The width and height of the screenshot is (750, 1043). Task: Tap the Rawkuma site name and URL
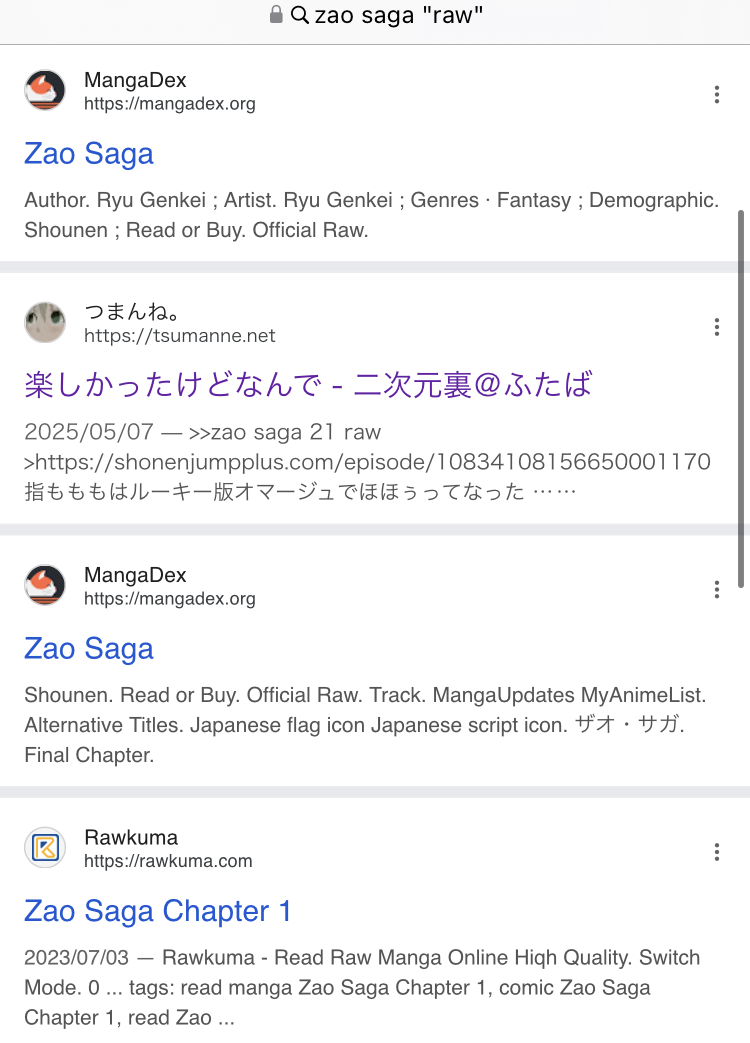click(x=167, y=849)
